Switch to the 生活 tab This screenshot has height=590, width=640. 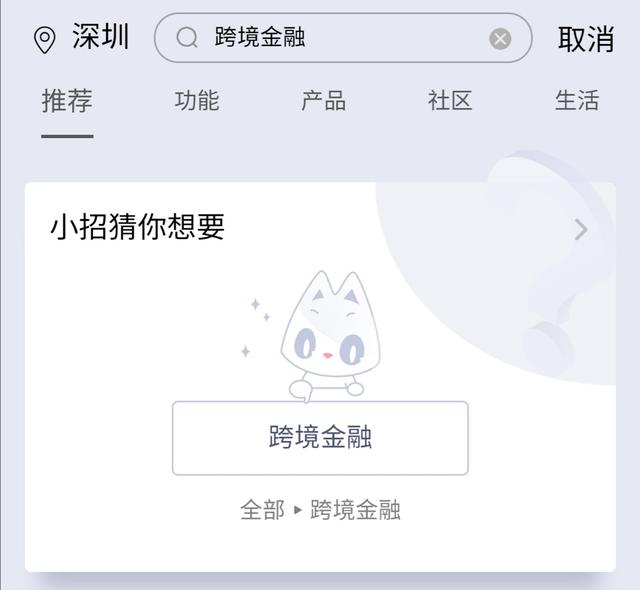(577, 101)
